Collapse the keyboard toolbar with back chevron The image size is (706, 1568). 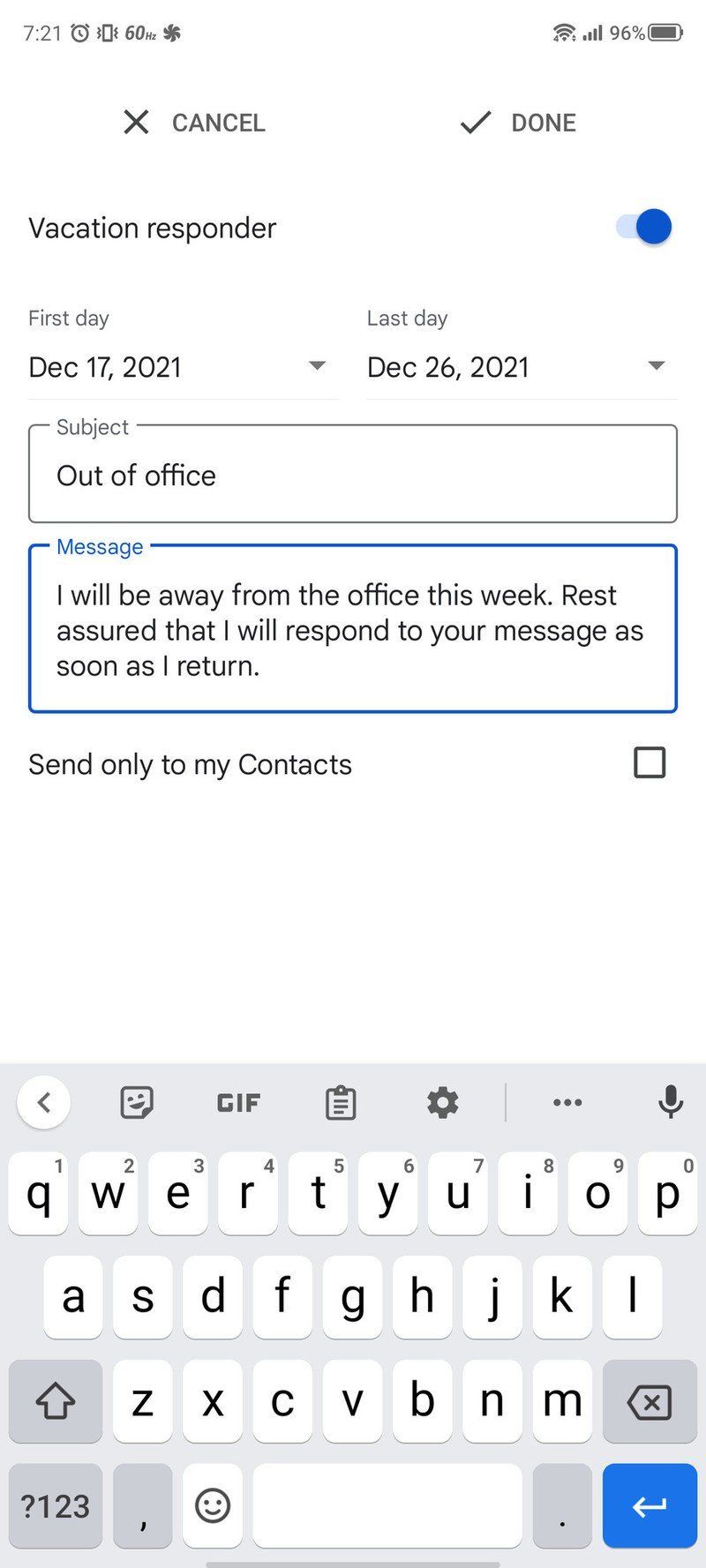point(43,1102)
